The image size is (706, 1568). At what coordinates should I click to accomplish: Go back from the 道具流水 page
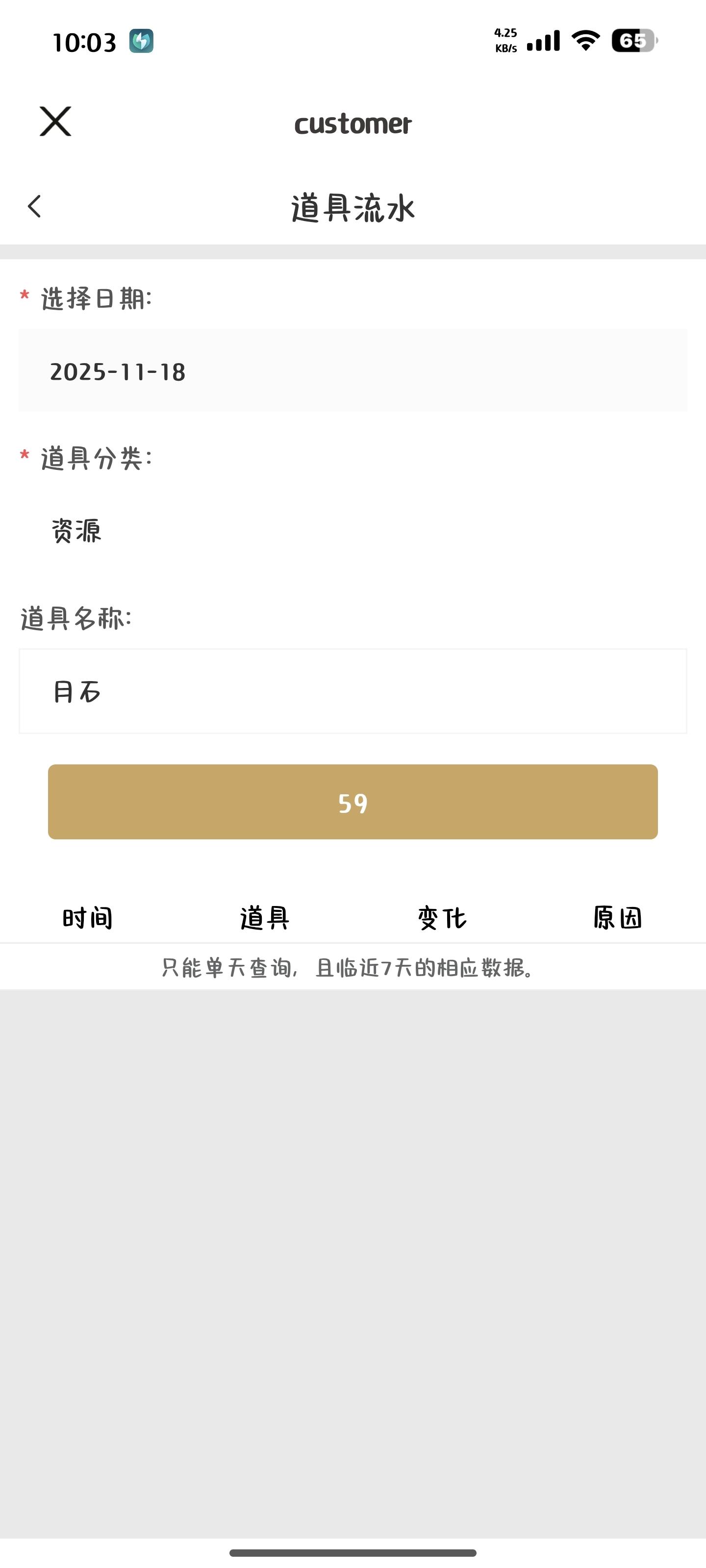point(35,206)
